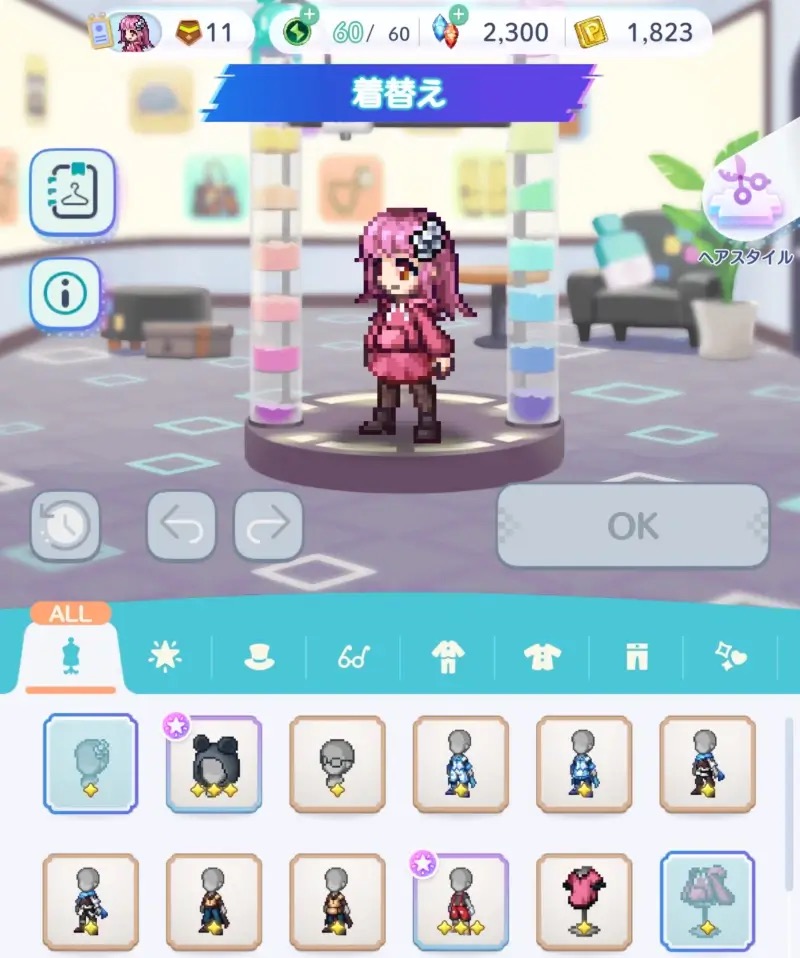800x958 pixels.
Task: Select the Mickey-style black hat thumbnail
Action: [213, 763]
